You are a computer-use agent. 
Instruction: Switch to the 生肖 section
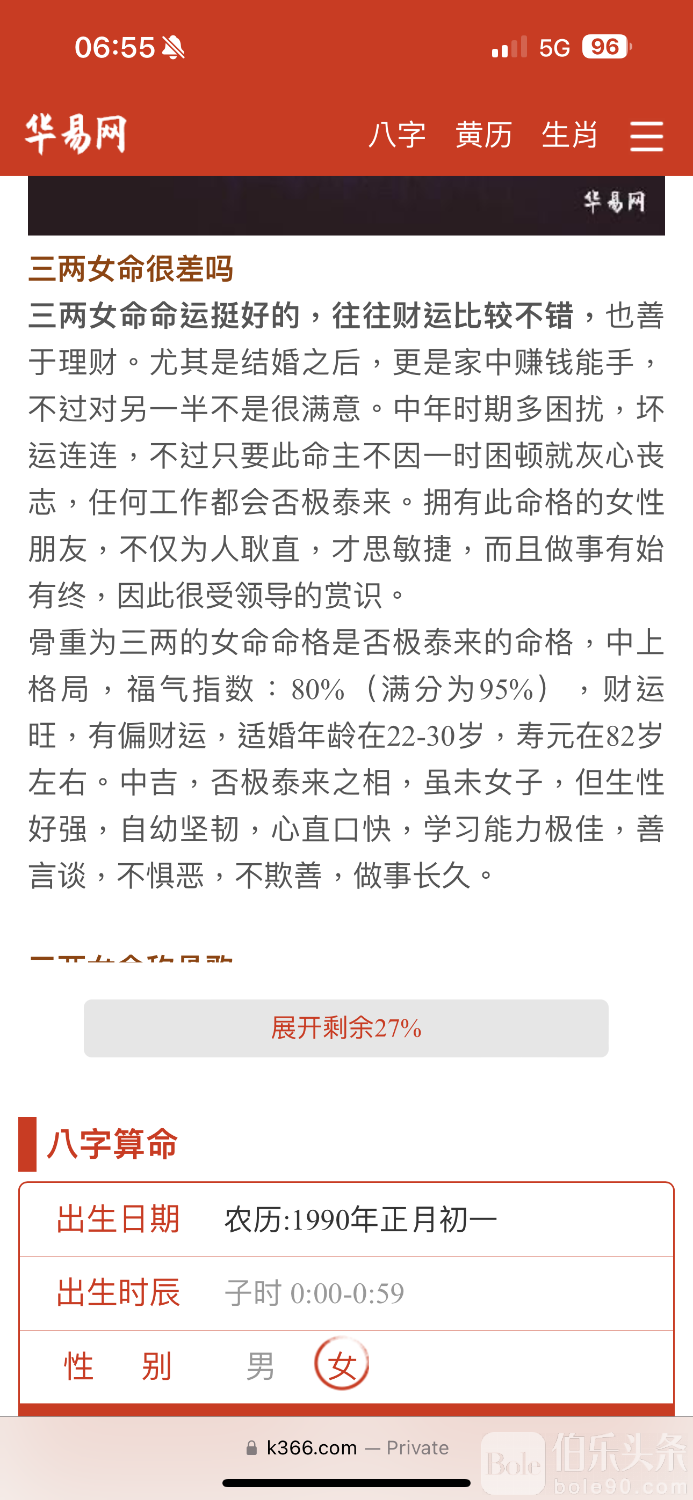coord(569,135)
